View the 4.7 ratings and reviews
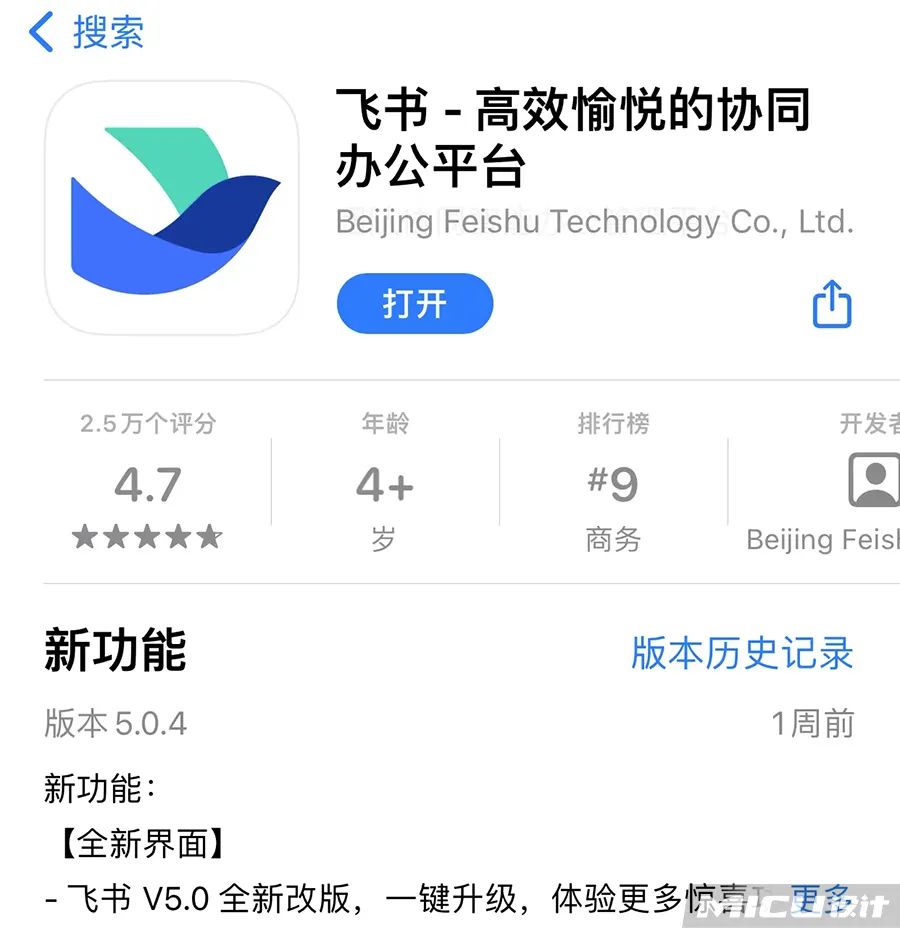This screenshot has height=928, width=900. pyautogui.click(x=147, y=486)
